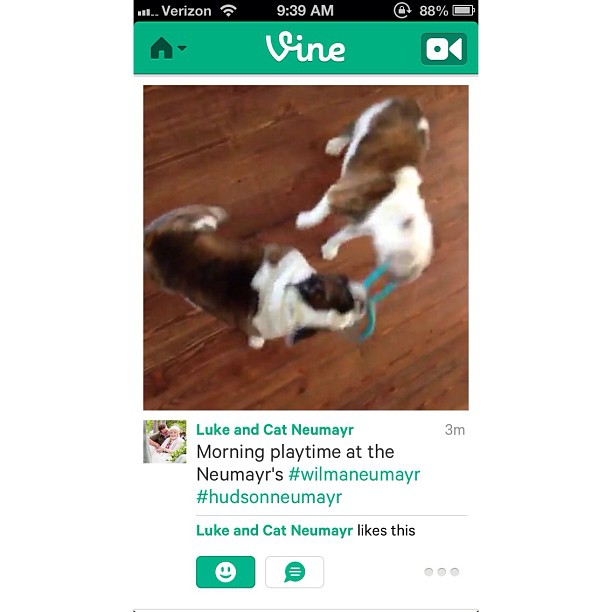612x612 pixels.
Task: Toggle the smiley like button
Action: point(225,572)
